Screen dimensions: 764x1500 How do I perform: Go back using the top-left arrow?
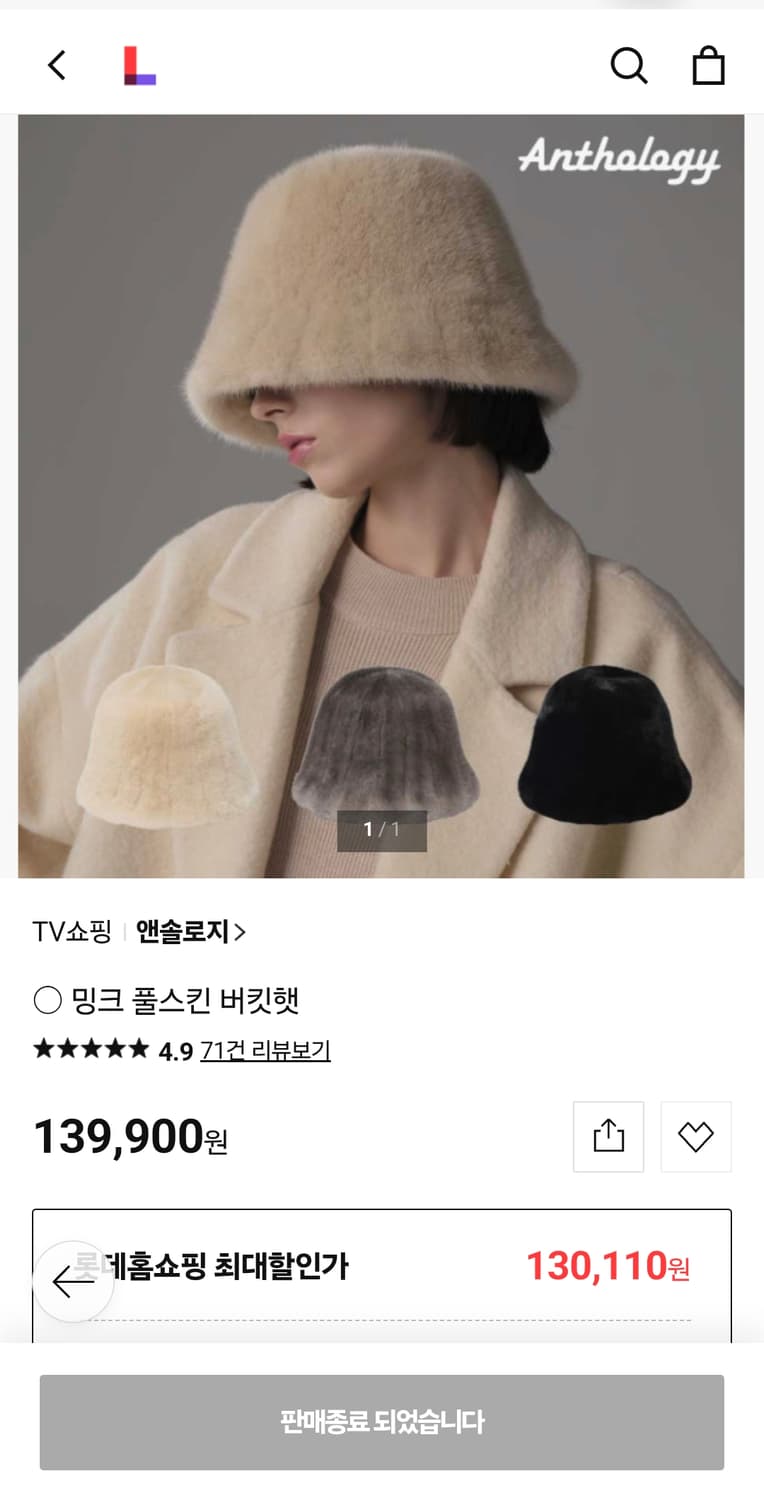pyautogui.click(x=56, y=64)
